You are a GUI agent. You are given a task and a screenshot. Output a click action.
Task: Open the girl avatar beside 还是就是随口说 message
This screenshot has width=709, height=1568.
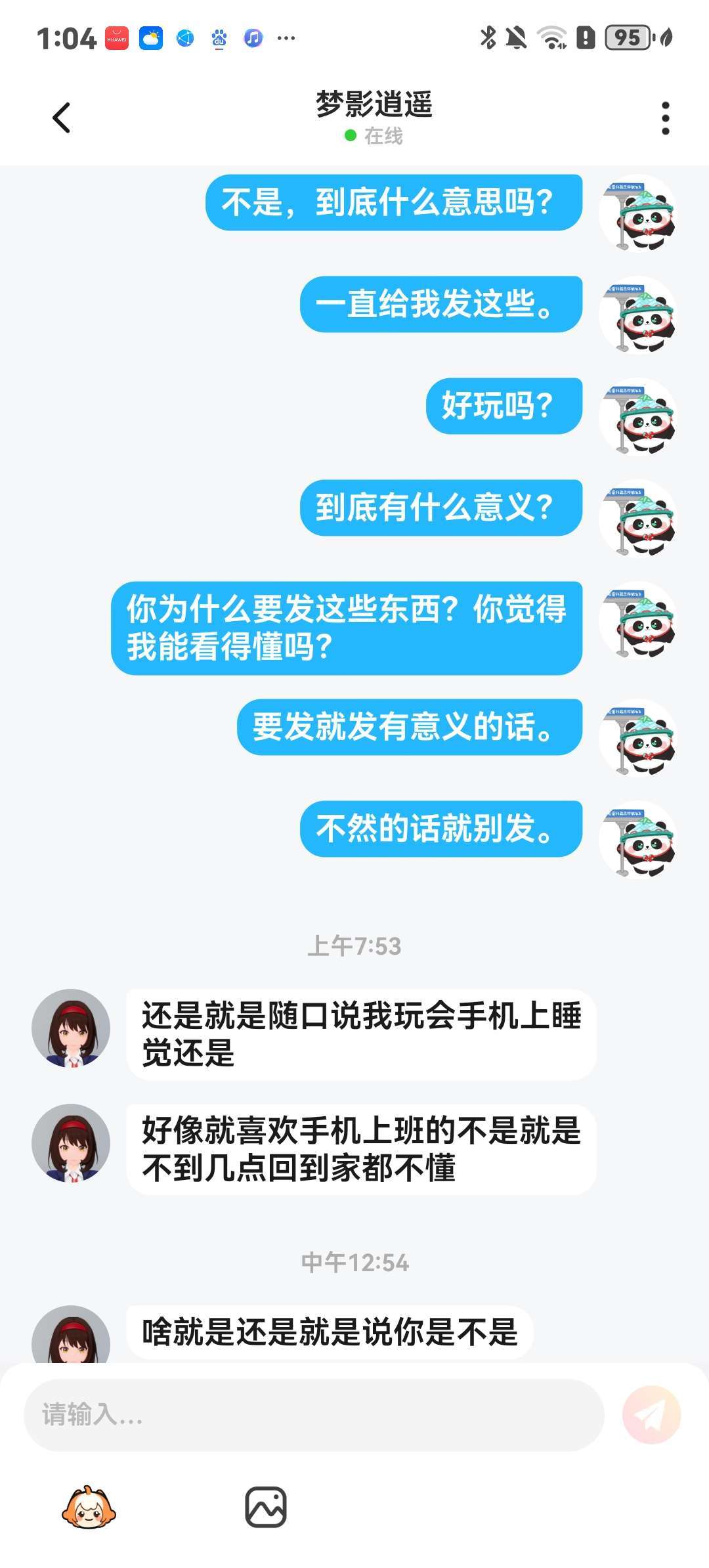[71, 1028]
